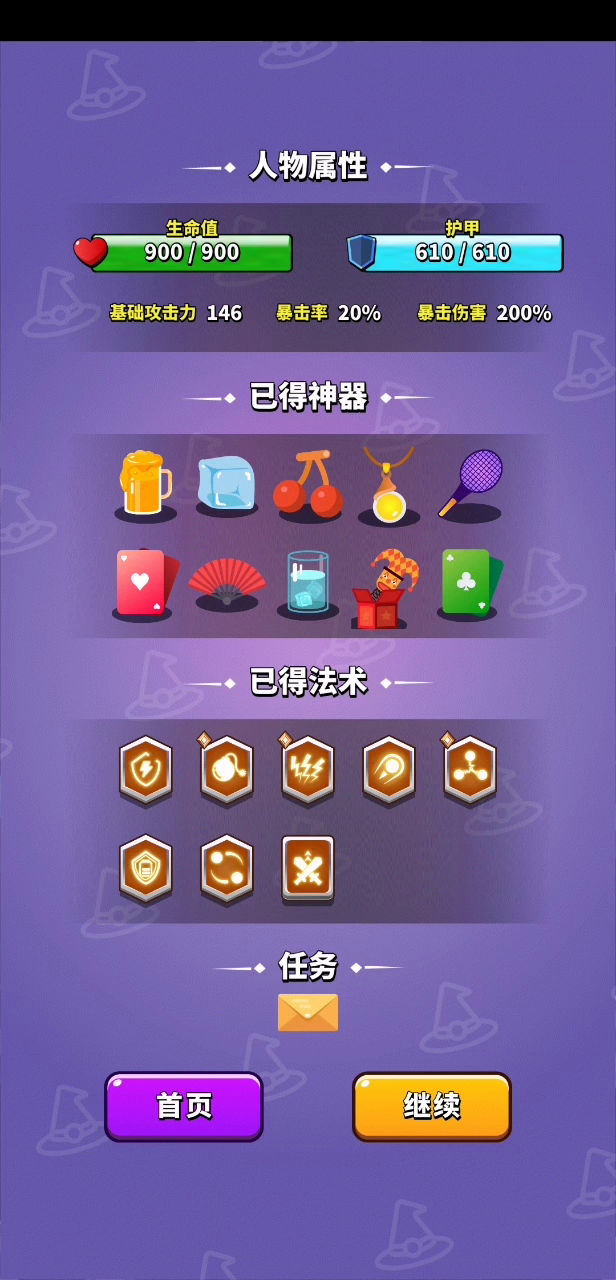Open the triple lightning bolt spell

tap(308, 769)
